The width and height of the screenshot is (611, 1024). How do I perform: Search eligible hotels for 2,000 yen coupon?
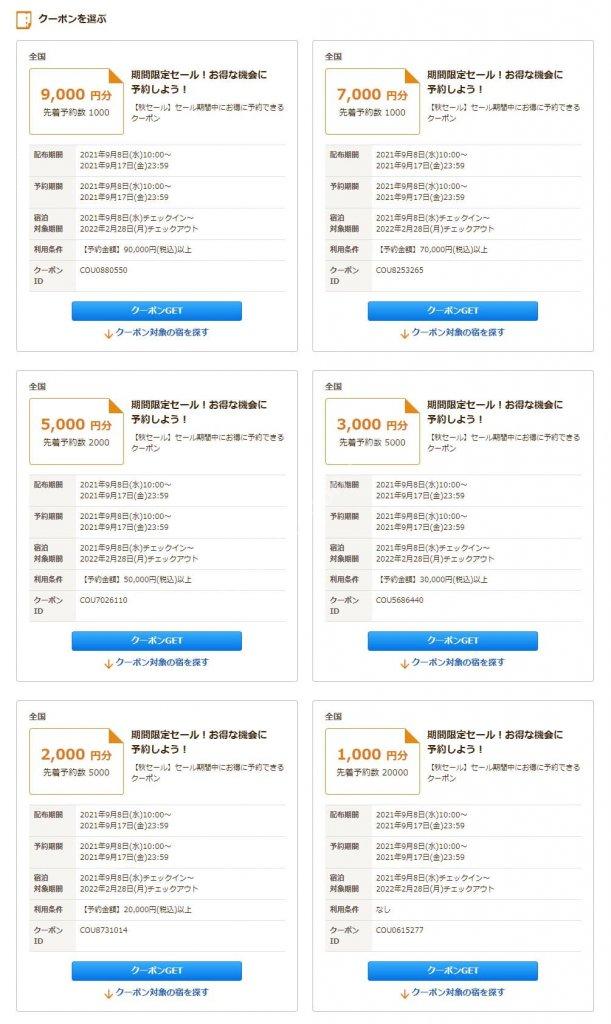point(157,992)
